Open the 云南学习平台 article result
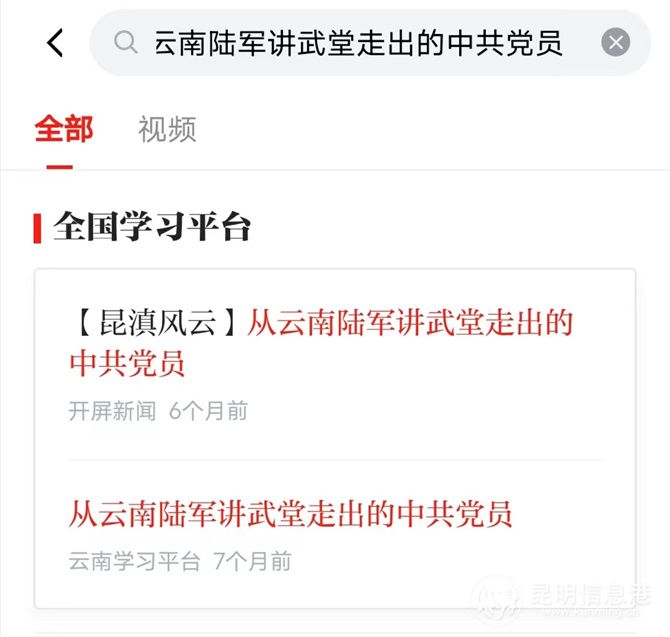The image size is (670, 637). point(290,515)
